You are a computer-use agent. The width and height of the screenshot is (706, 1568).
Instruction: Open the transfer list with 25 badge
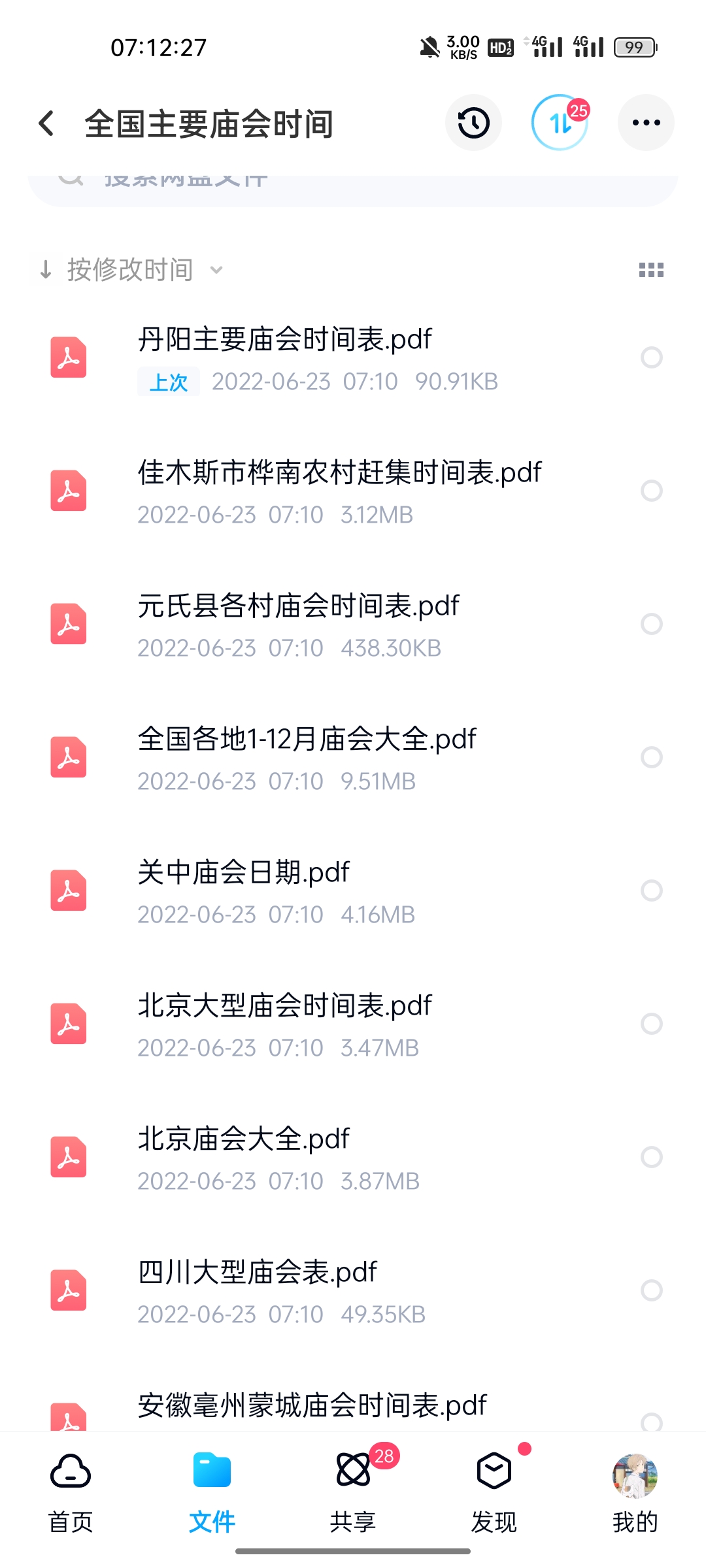click(560, 123)
